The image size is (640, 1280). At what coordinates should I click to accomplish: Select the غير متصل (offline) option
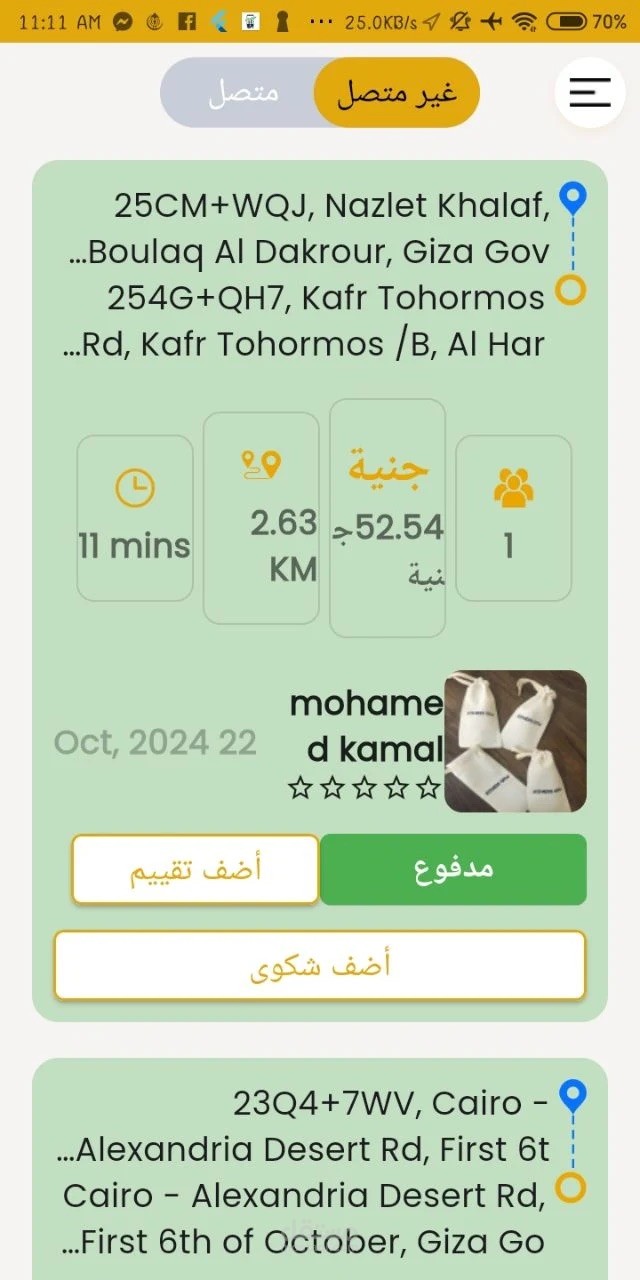[397, 93]
